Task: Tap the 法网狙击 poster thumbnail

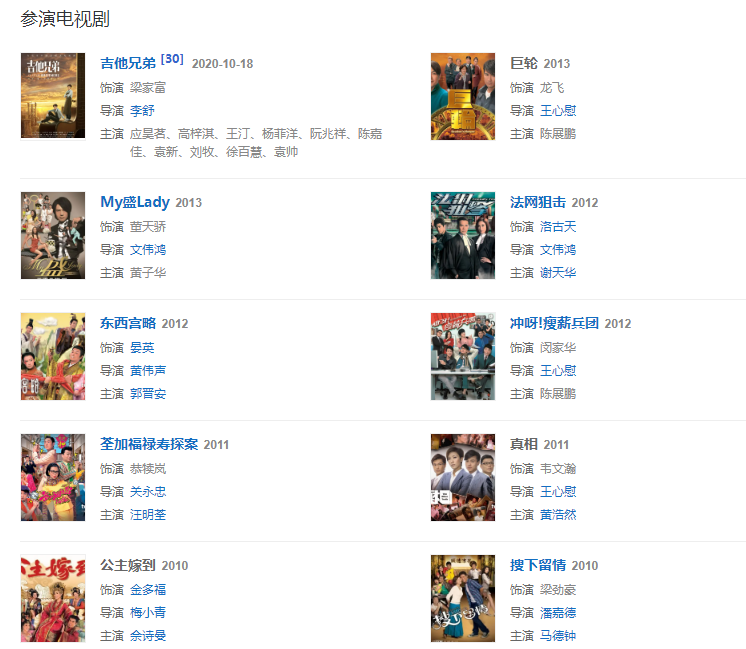Action: click(x=463, y=235)
